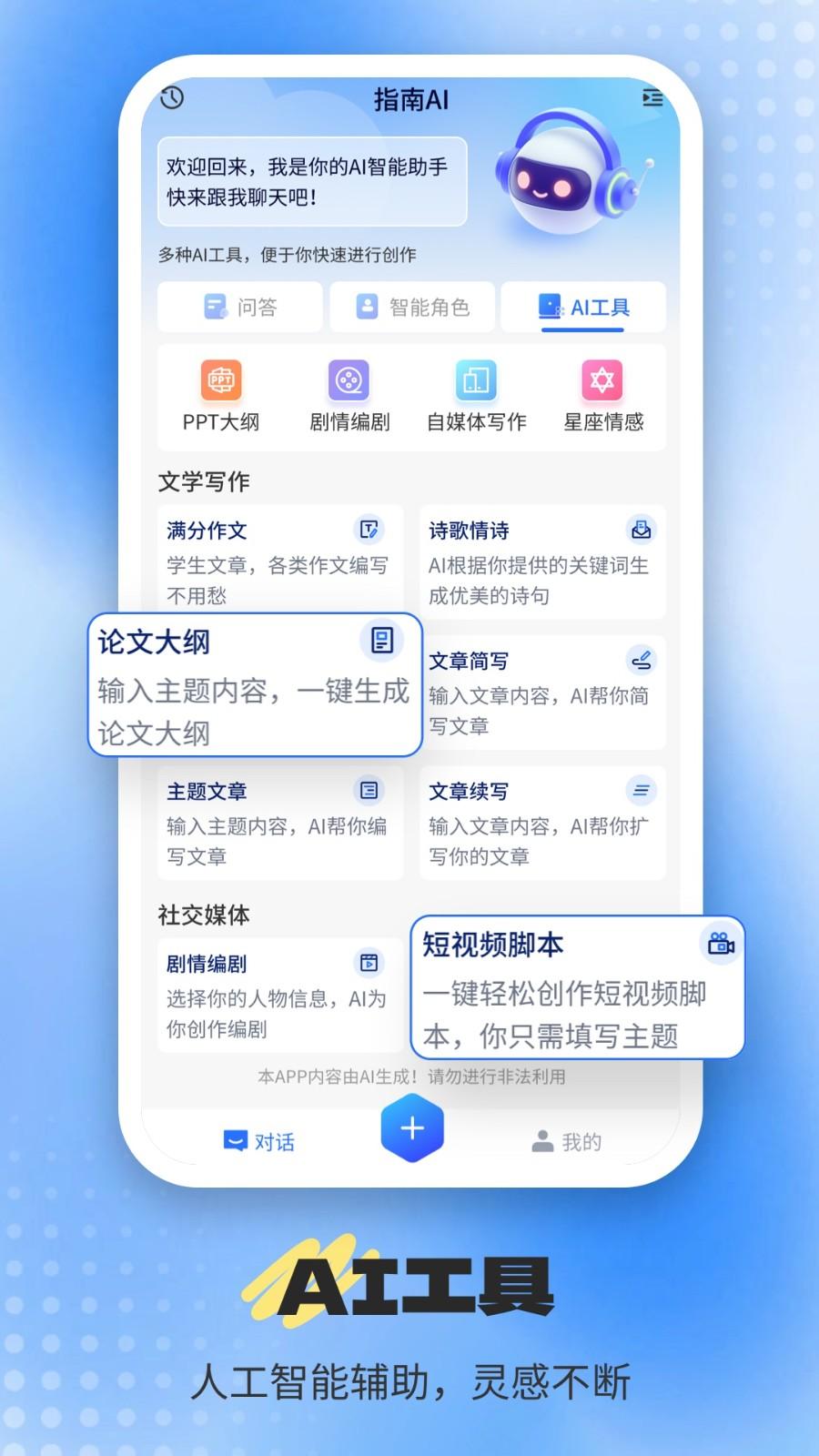Open the 主题文章 card
Viewport: 819px width, 1456px height.
[x=278, y=822]
